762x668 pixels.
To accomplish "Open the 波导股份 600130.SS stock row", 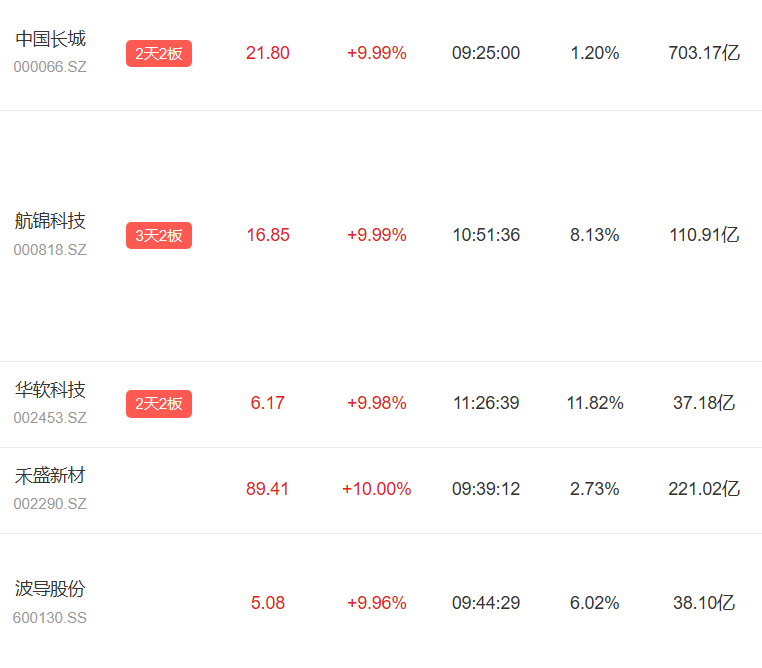I will tap(381, 601).
